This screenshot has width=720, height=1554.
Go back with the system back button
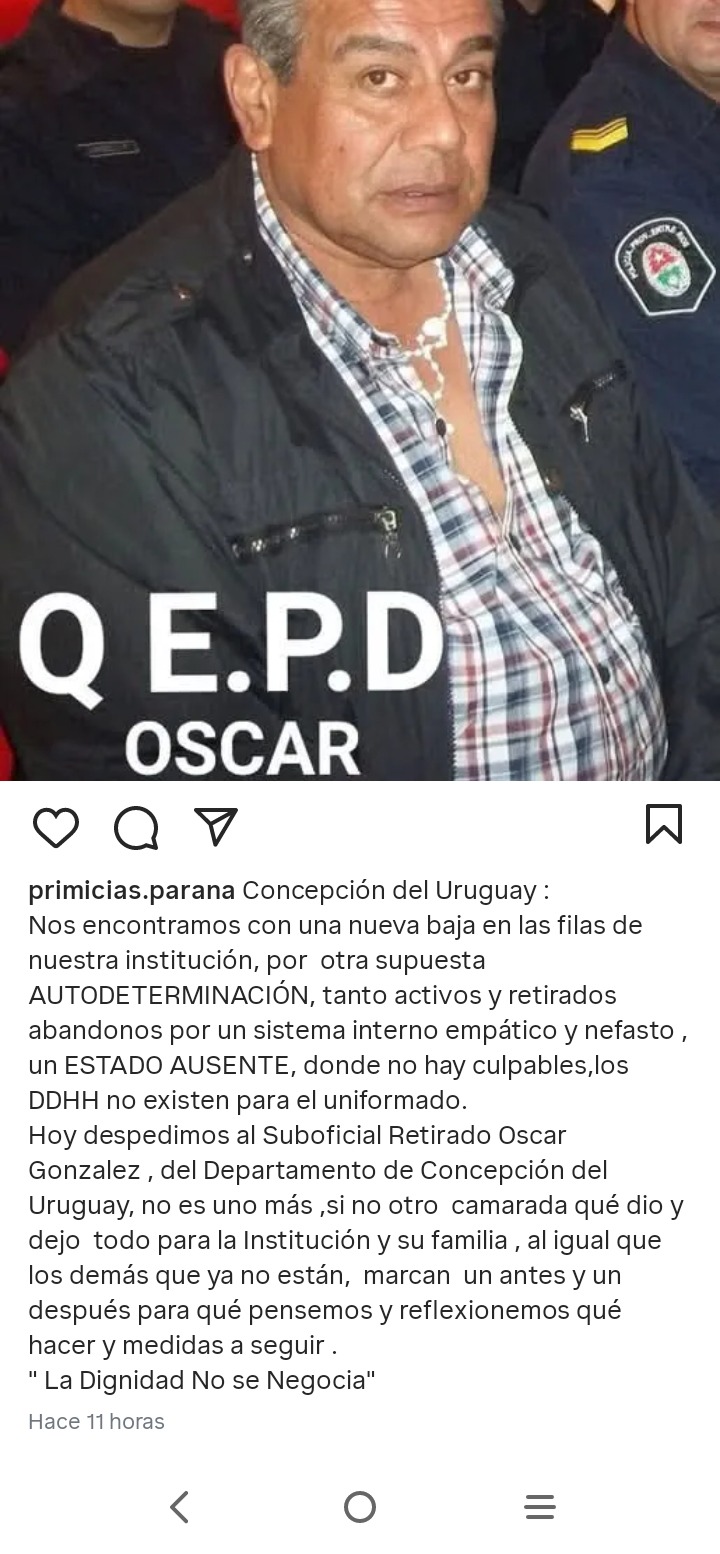tap(180, 1507)
